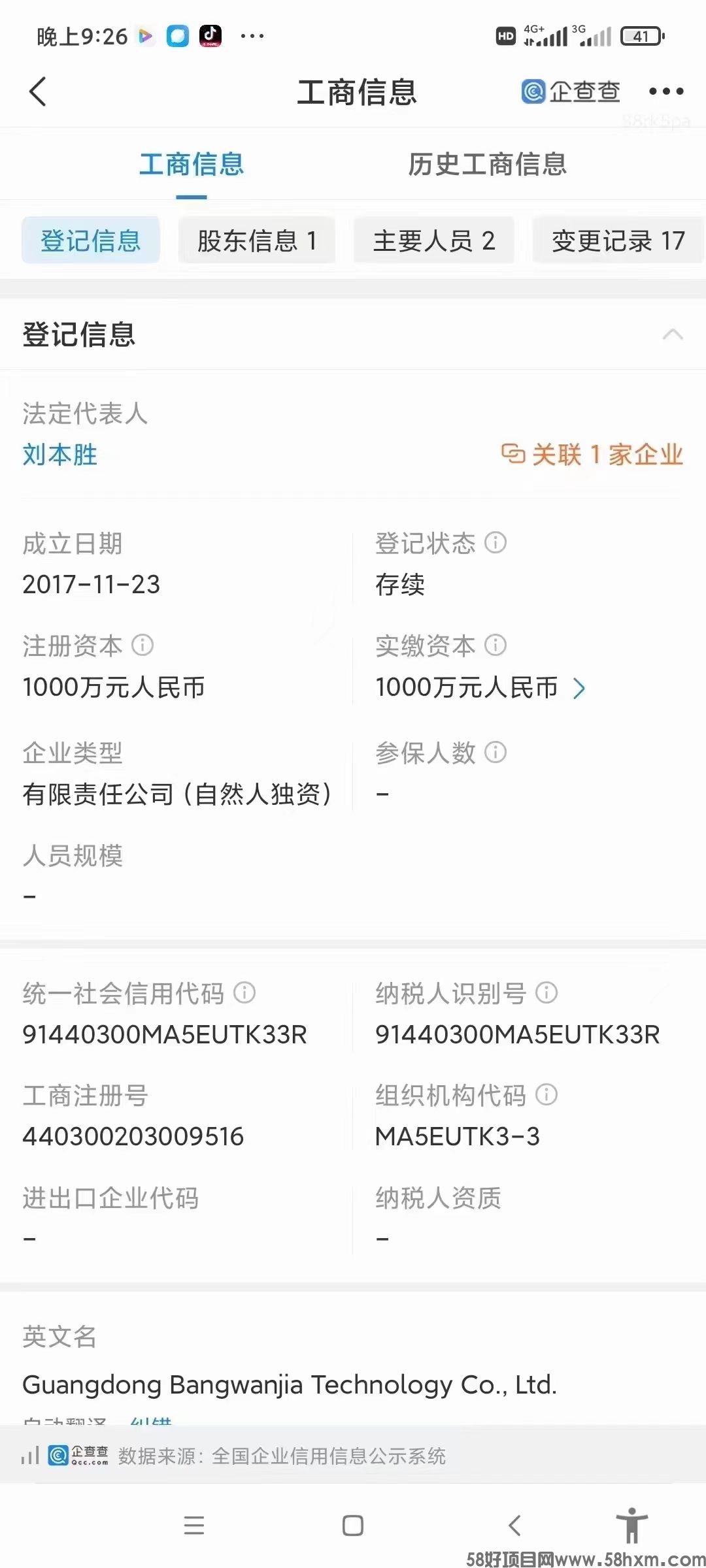Screen dimensions: 706x1568
Task: Go back using the top-left arrow
Action: pos(38,91)
